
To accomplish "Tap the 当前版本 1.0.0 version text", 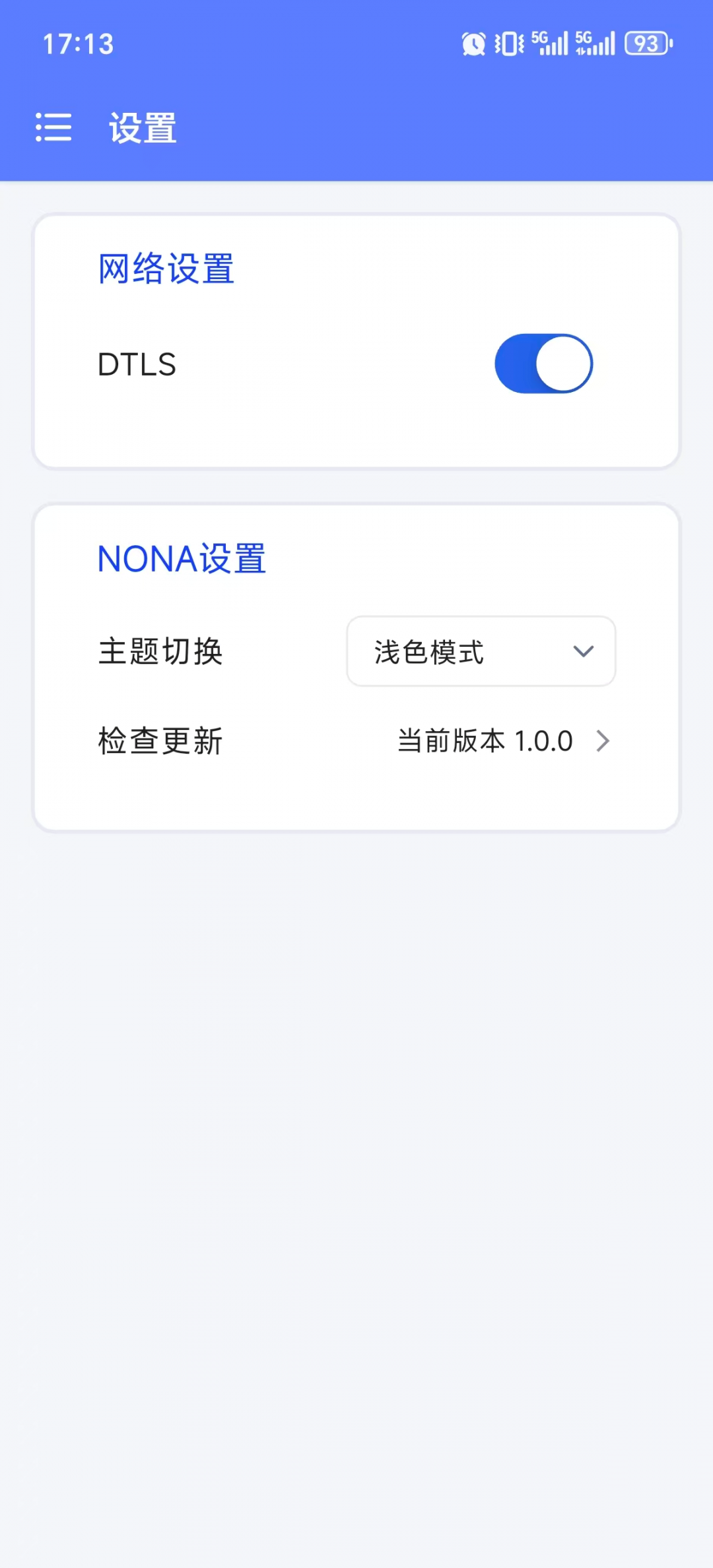I will pyautogui.click(x=484, y=740).
